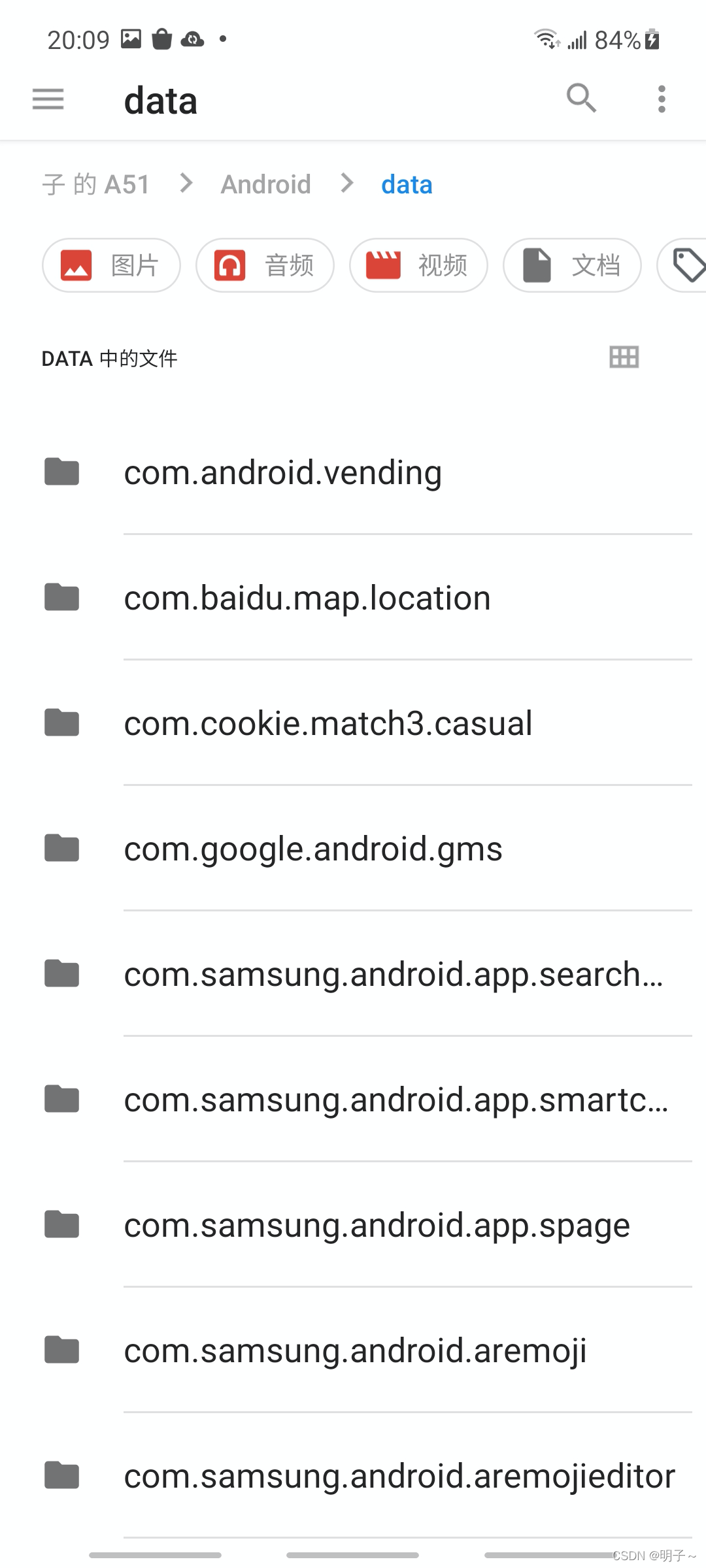The width and height of the screenshot is (706, 1568).
Task: Open com.samsung.android.aremoji folder
Action: point(353,1350)
